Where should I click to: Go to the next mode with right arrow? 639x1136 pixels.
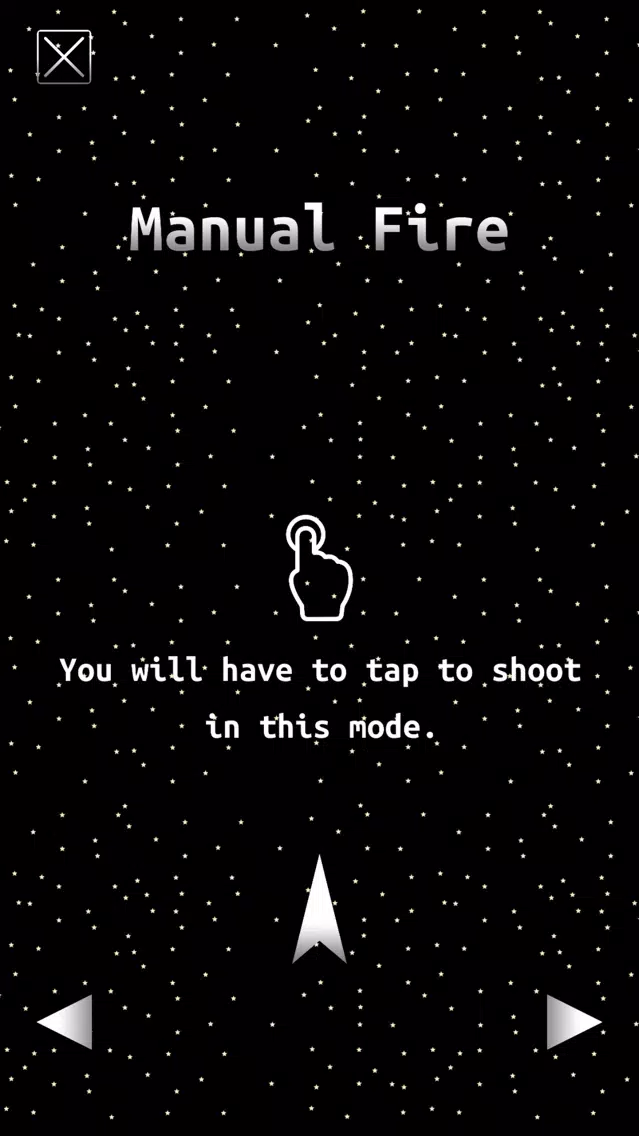(x=573, y=1021)
